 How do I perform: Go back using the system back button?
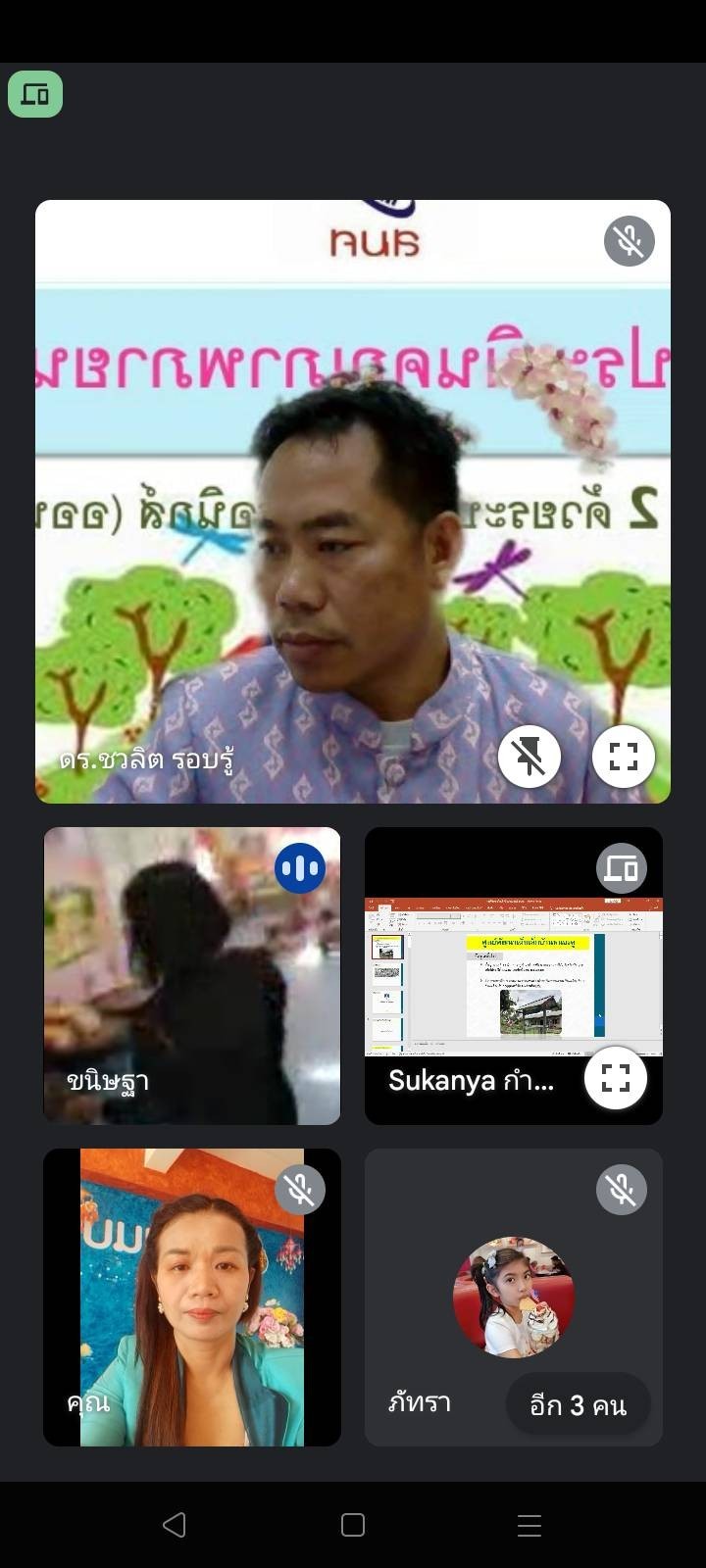(x=175, y=1524)
